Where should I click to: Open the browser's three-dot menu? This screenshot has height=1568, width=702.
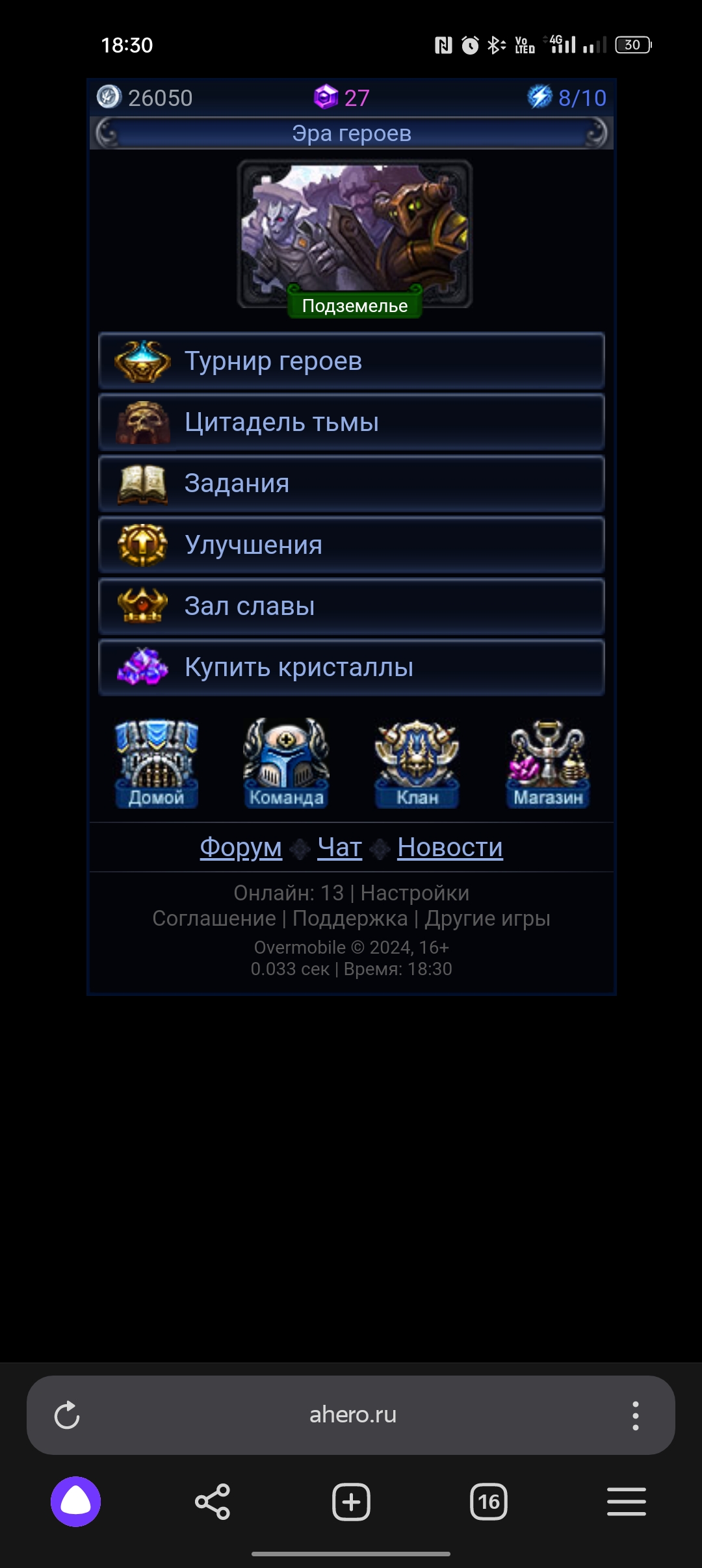point(635,1415)
